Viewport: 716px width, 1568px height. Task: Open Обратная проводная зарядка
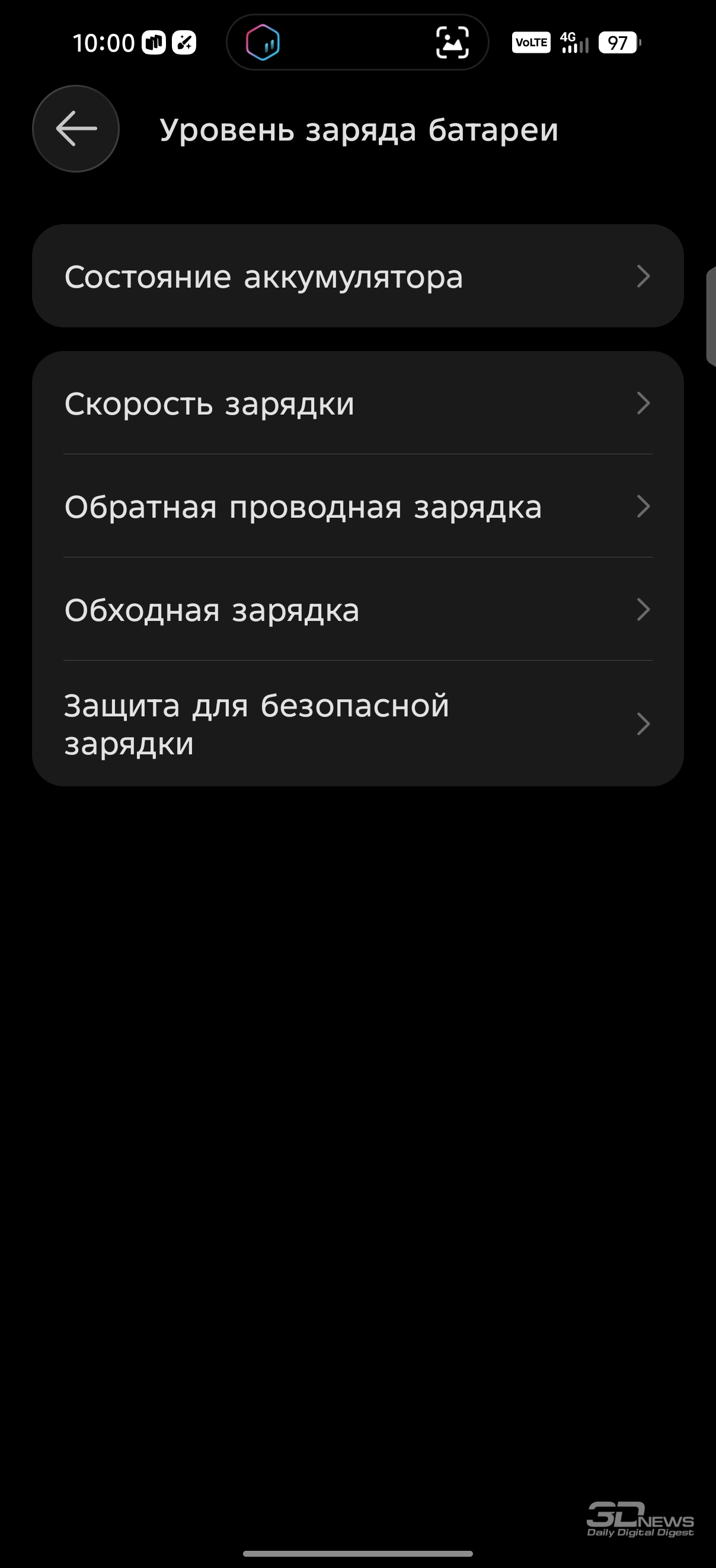pos(357,506)
